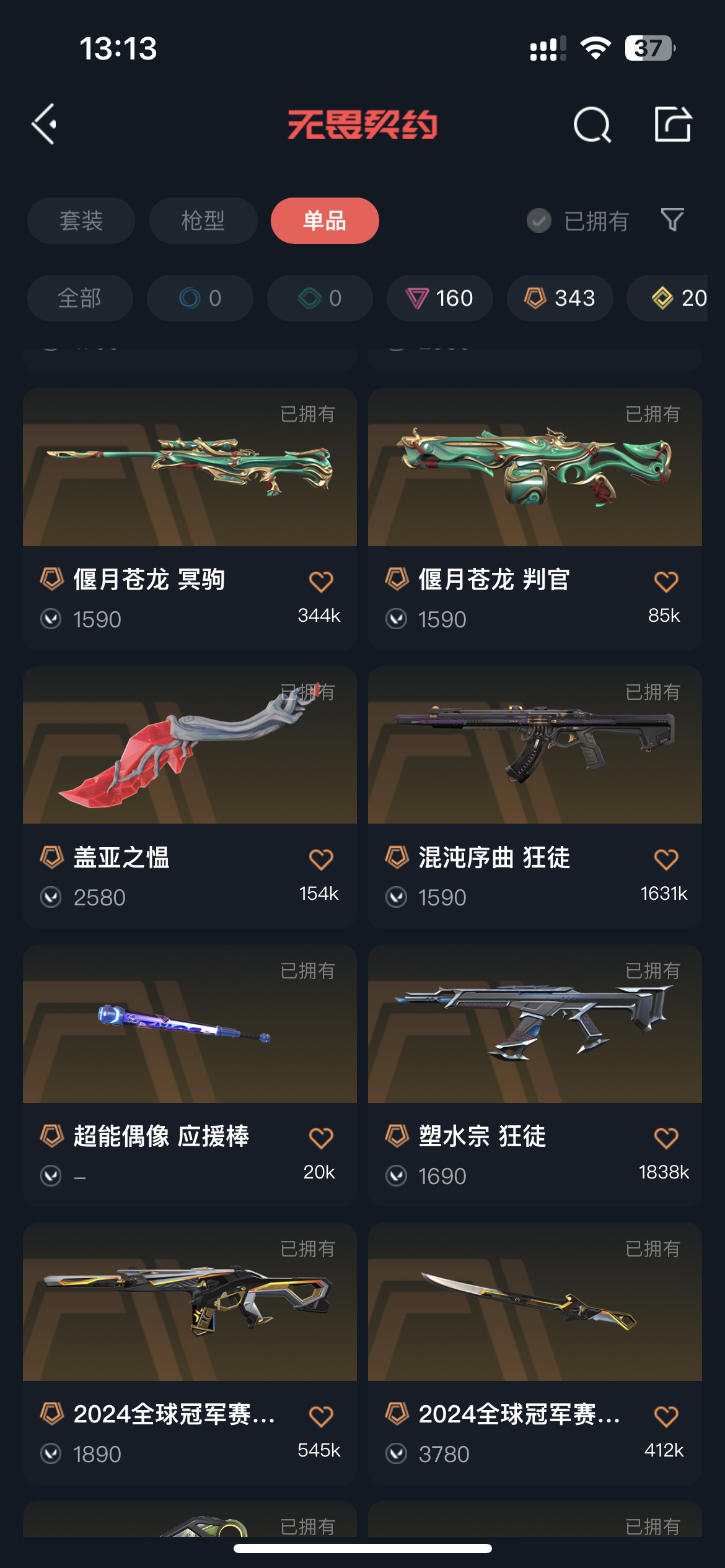
Task: Open the 偃月苍龙 冥驹 skin card
Action: (x=190, y=518)
